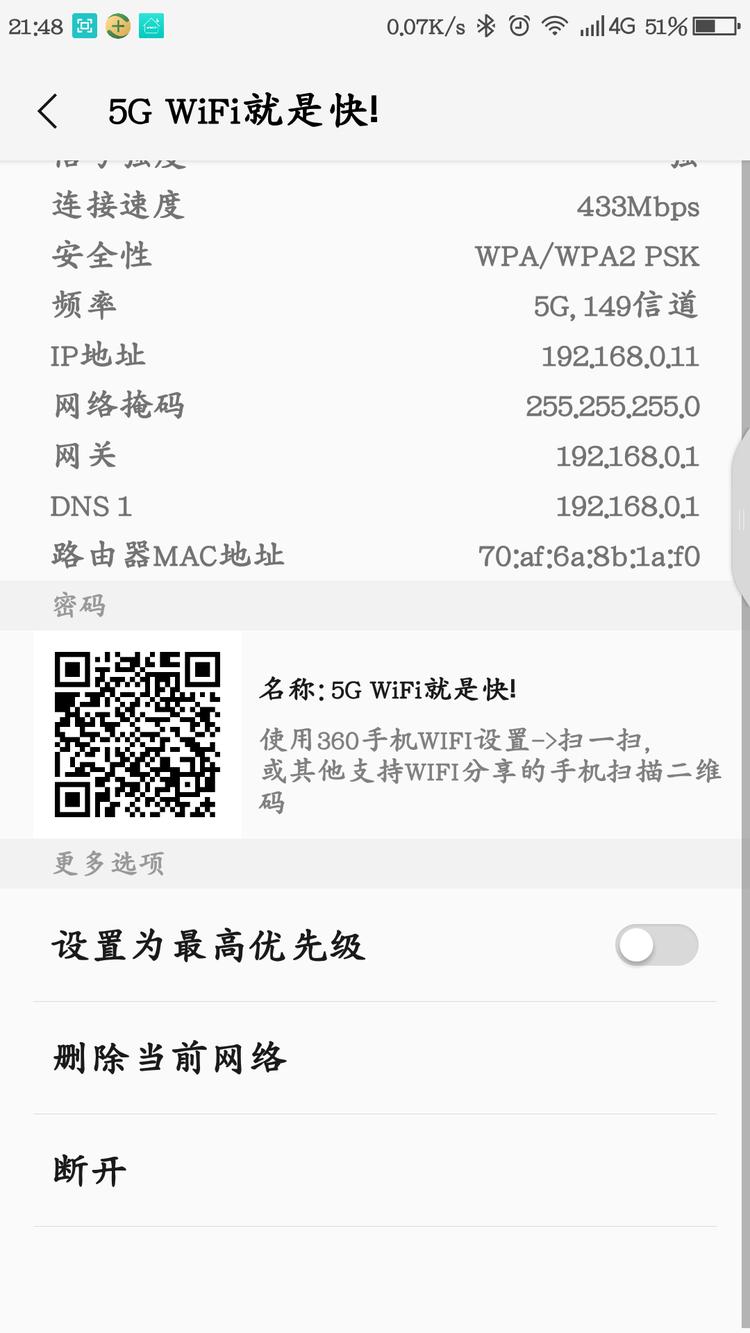Tap the 网关 gateway row
Viewport: 750px width, 1333px height.
point(375,456)
